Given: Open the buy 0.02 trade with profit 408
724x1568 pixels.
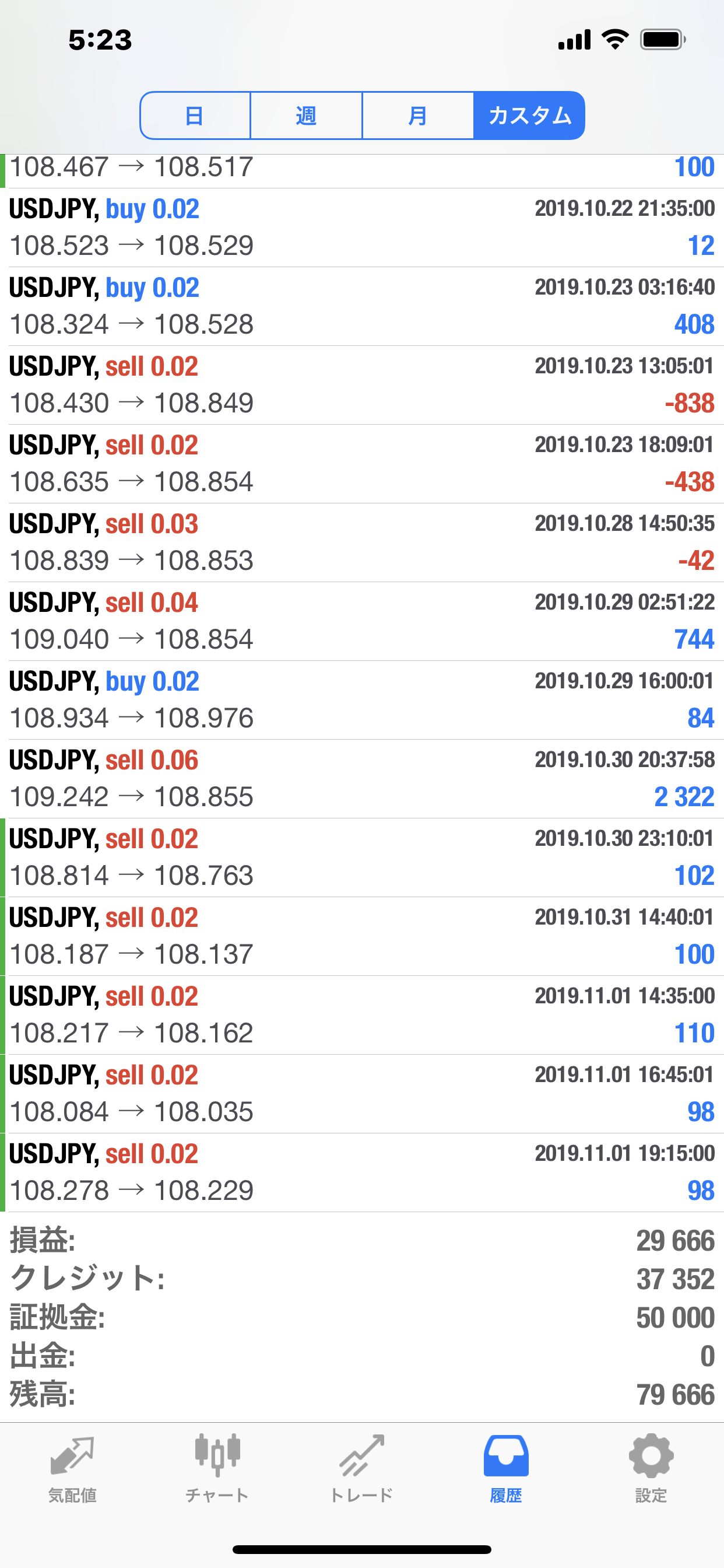Looking at the screenshot, I should click(x=362, y=306).
